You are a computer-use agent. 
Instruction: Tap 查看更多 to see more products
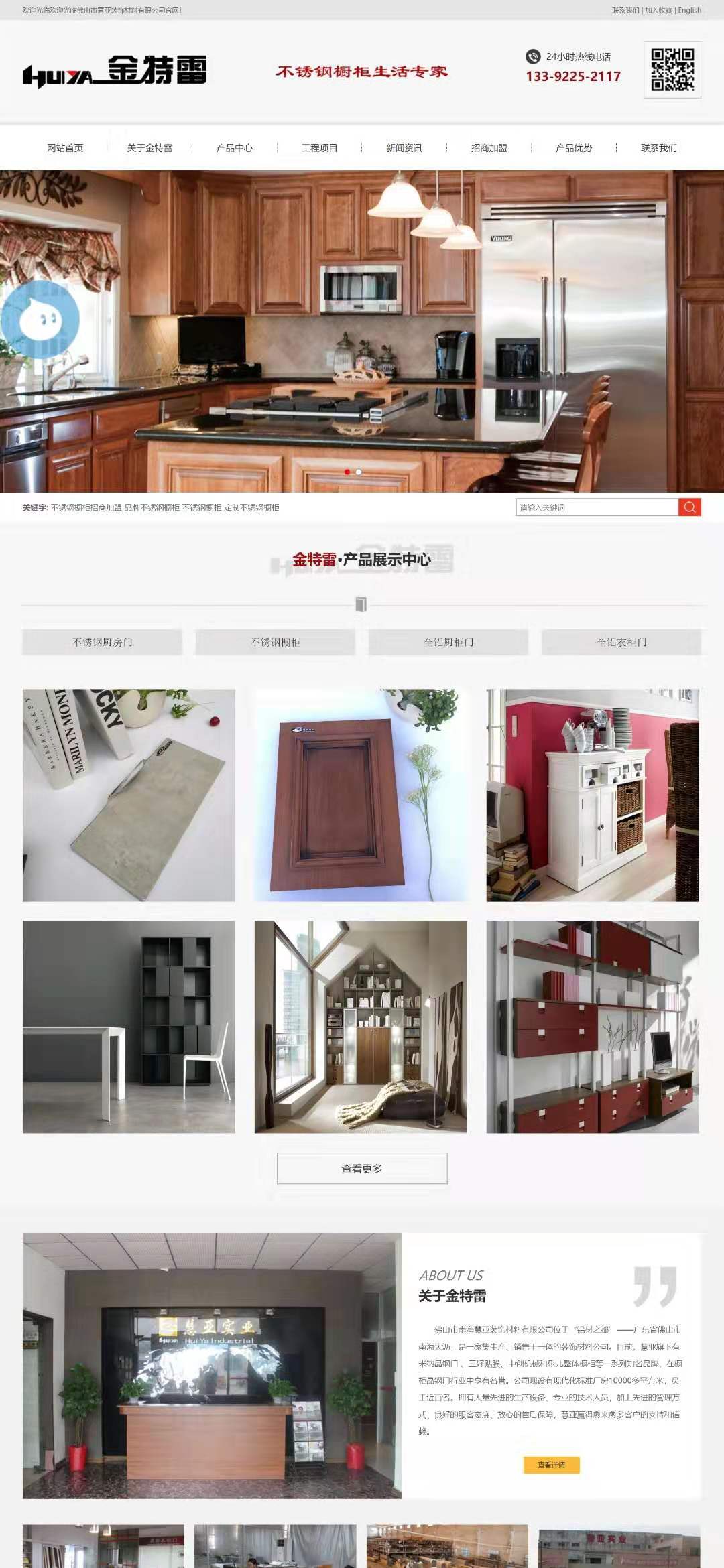(362, 1169)
